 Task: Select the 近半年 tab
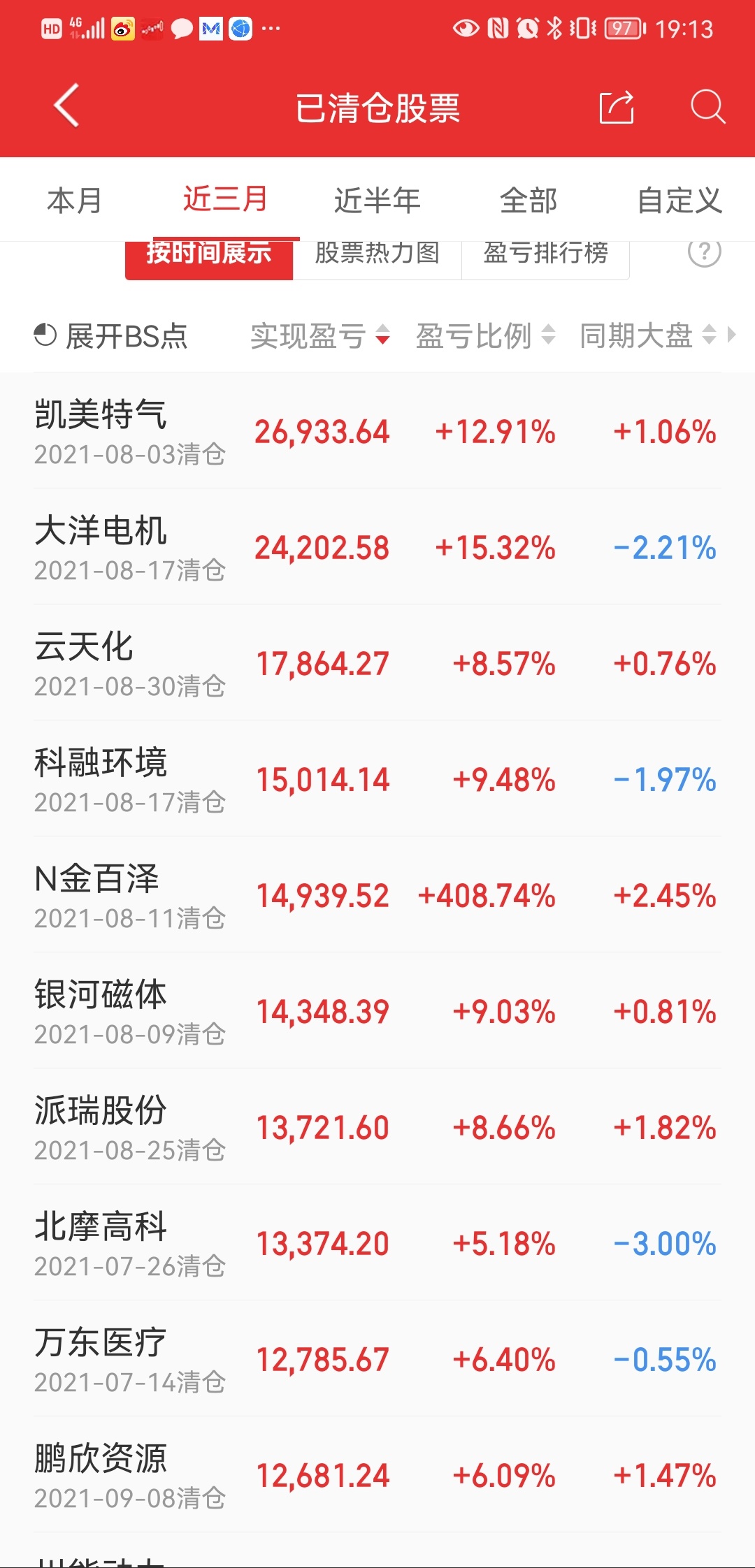point(377,201)
